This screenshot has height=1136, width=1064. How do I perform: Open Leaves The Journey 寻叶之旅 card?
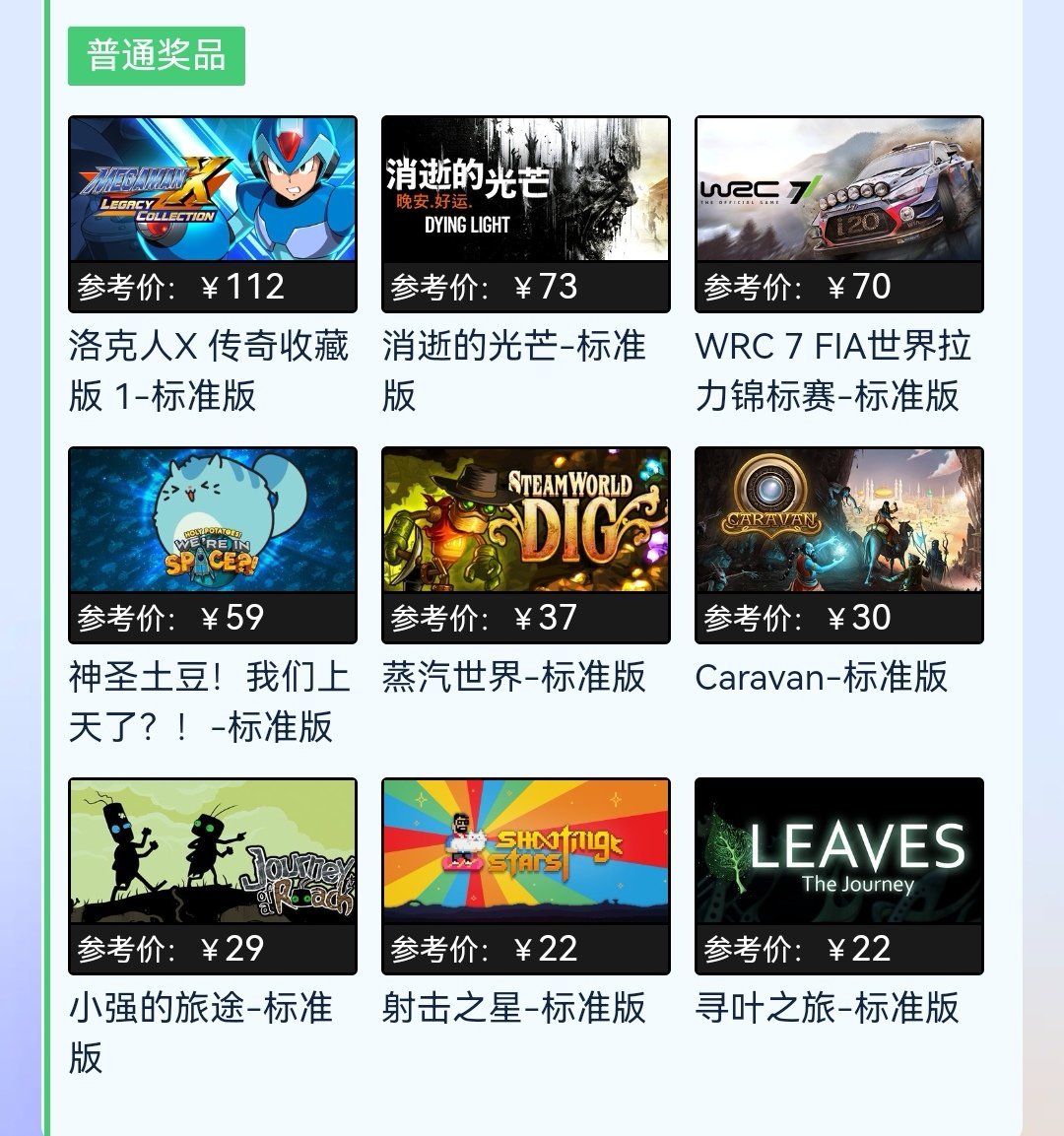pyautogui.click(x=838, y=851)
